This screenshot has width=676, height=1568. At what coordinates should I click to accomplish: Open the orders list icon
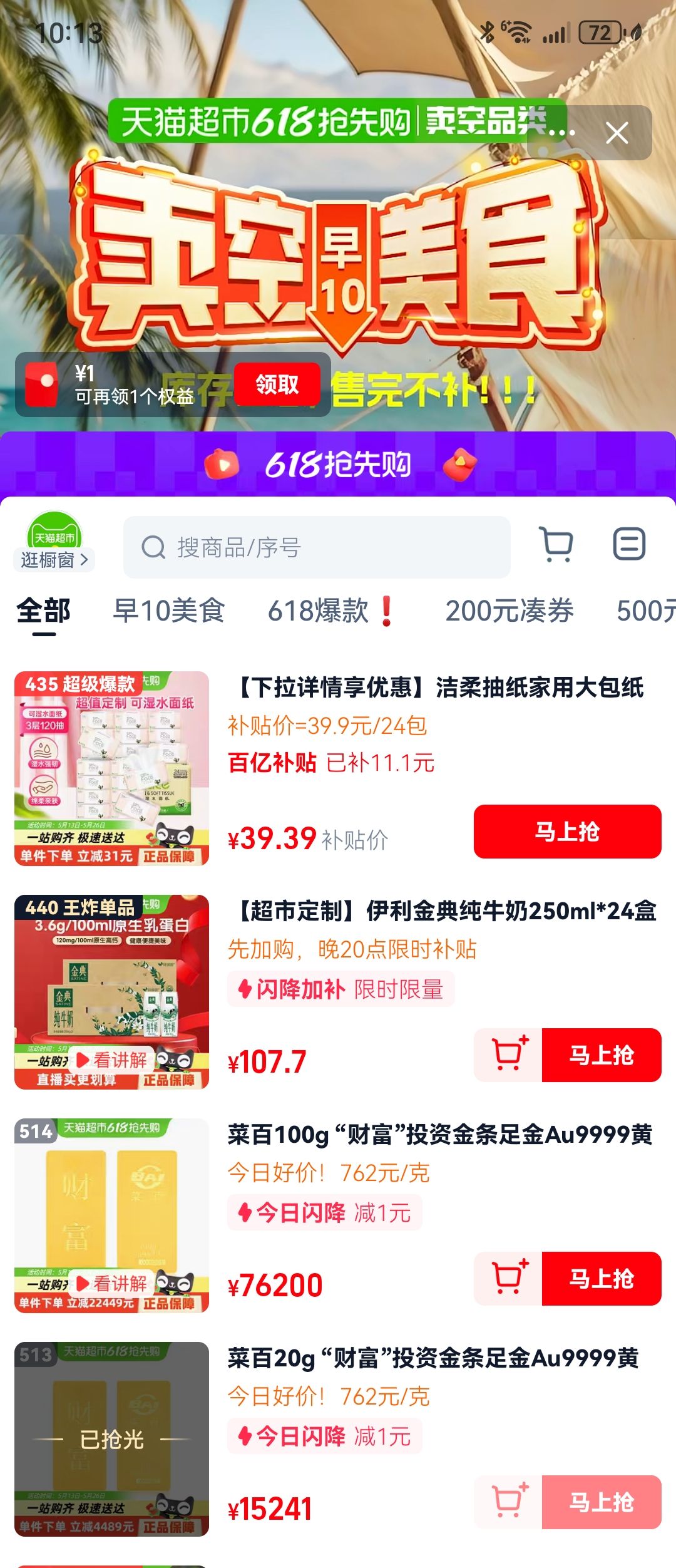coord(628,544)
